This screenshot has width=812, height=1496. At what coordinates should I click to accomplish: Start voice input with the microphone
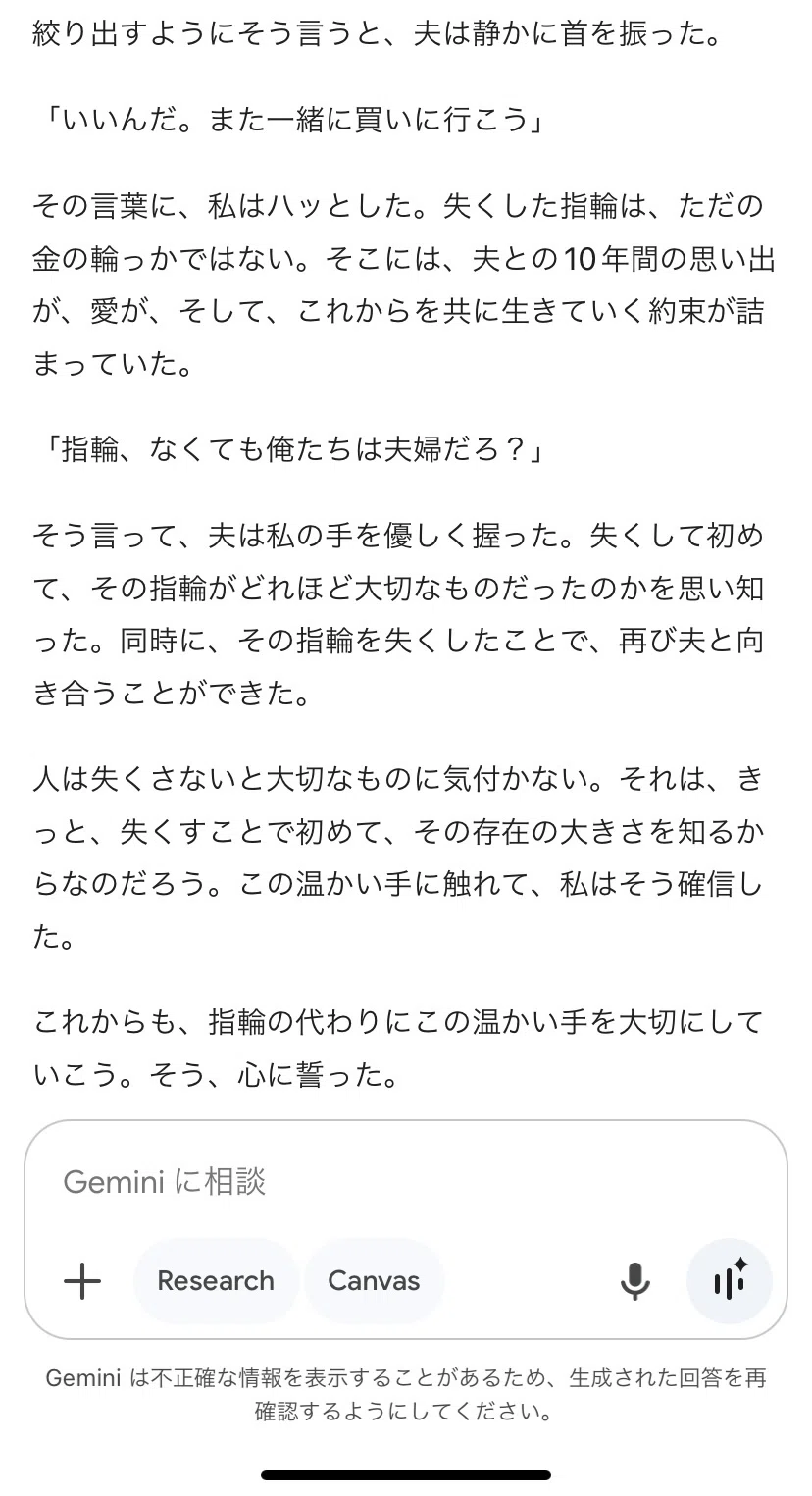point(635,1280)
